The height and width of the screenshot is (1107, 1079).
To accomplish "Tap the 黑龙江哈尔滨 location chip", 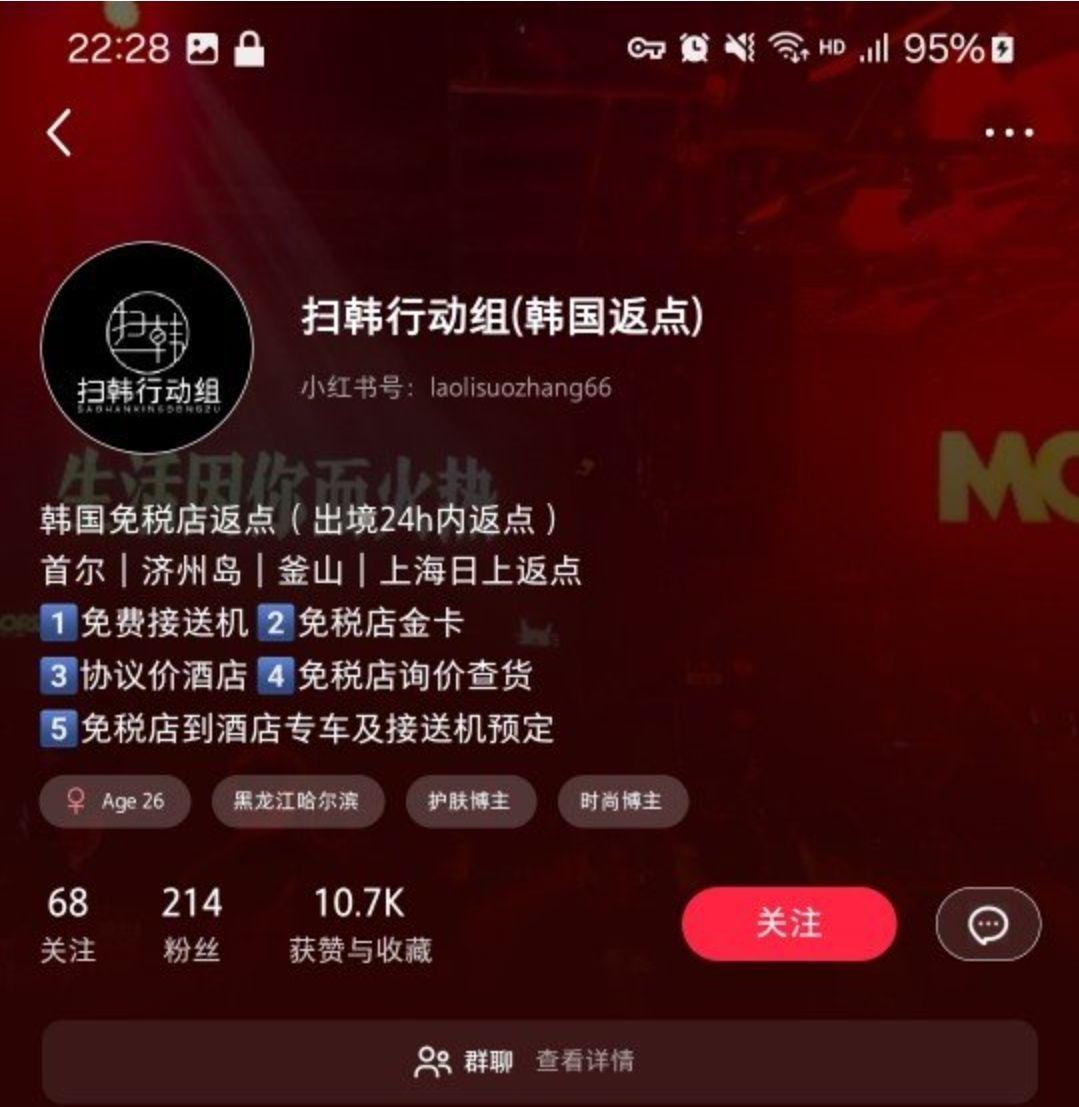I will [297, 801].
